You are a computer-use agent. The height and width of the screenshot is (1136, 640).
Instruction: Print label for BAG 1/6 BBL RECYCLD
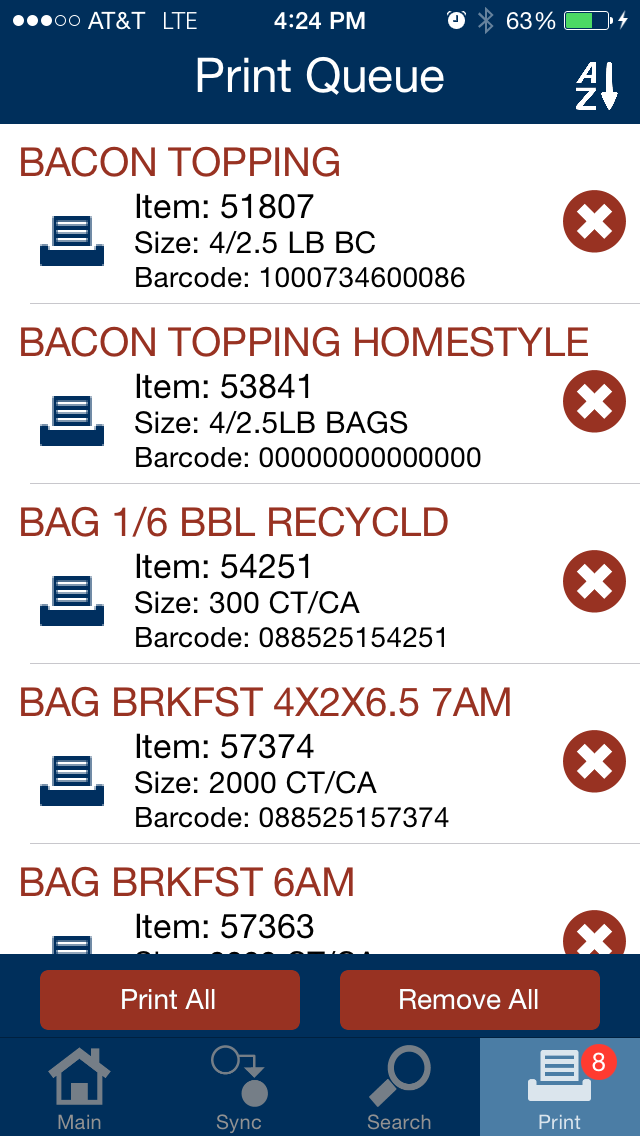pos(71,600)
